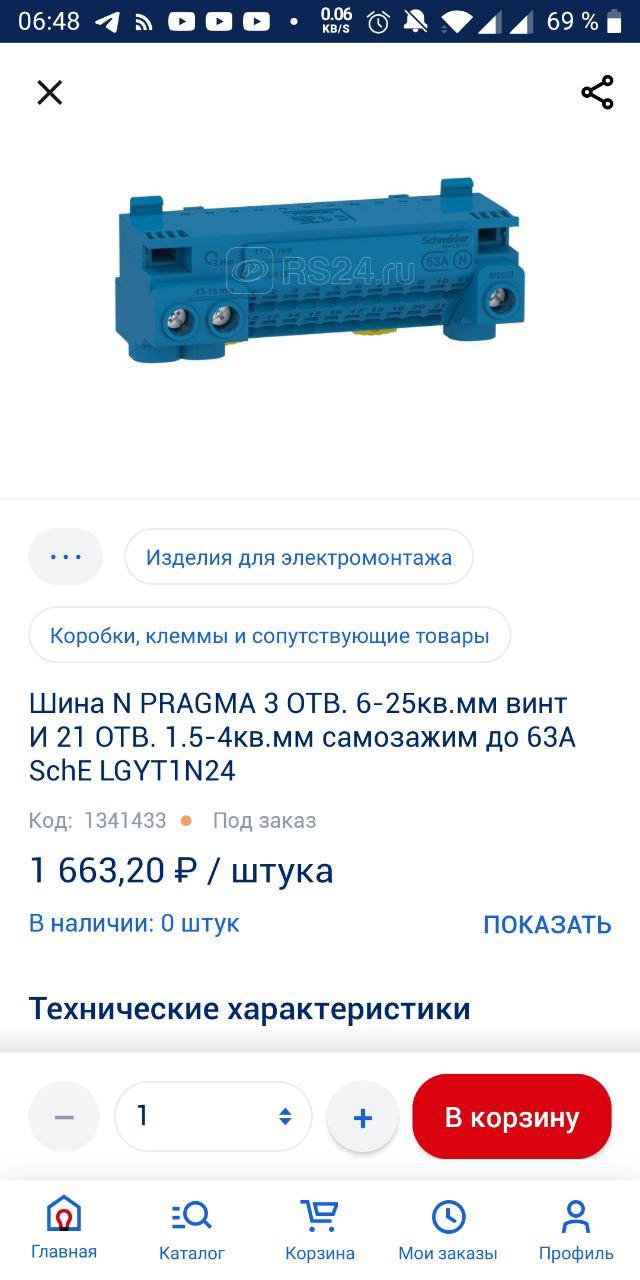This screenshot has width=640, height=1280.
Task: Open the Изделия для электромонтажа category chip
Action: click(299, 557)
